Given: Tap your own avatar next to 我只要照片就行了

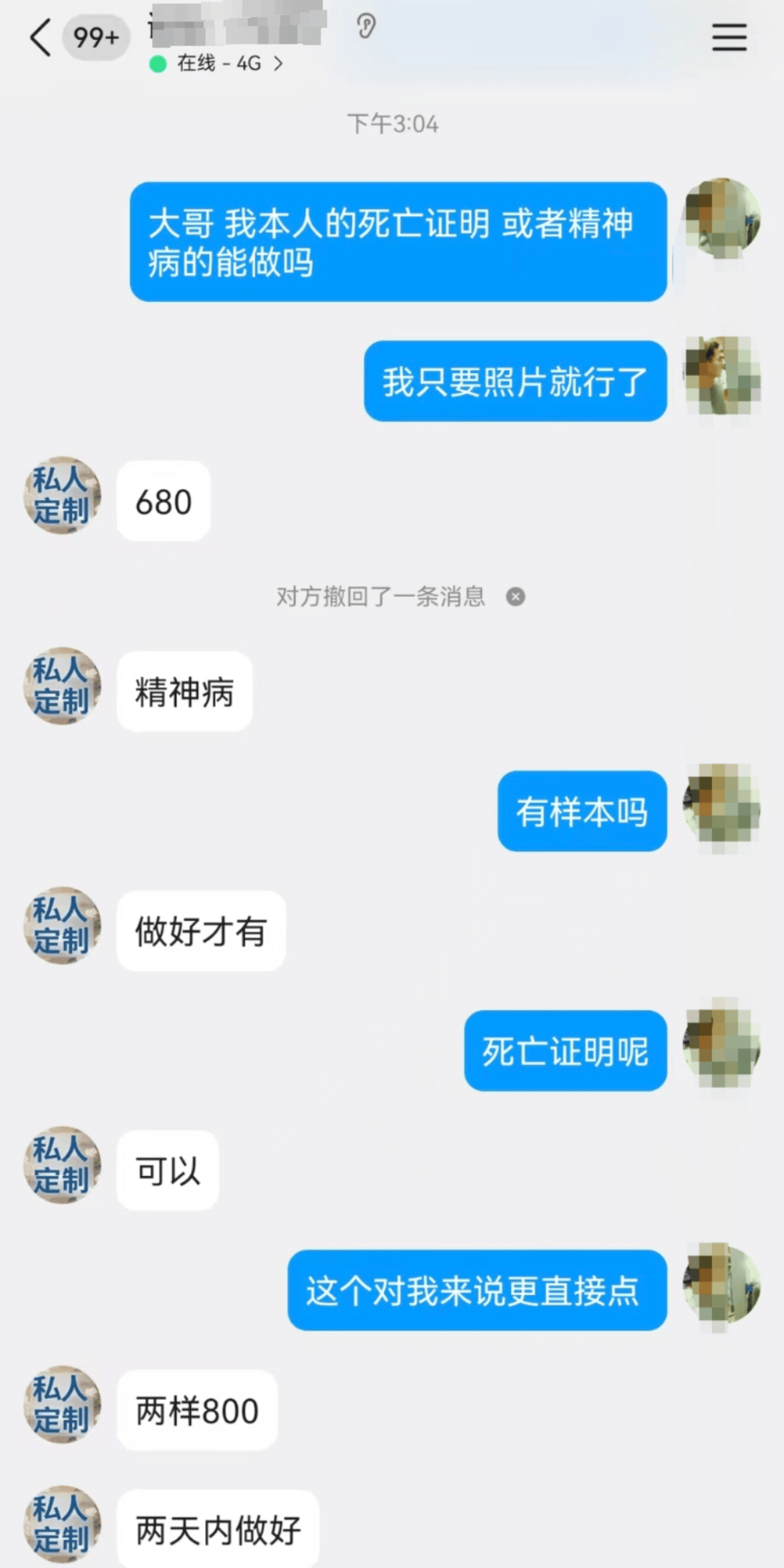Looking at the screenshot, I should (x=719, y=382).
